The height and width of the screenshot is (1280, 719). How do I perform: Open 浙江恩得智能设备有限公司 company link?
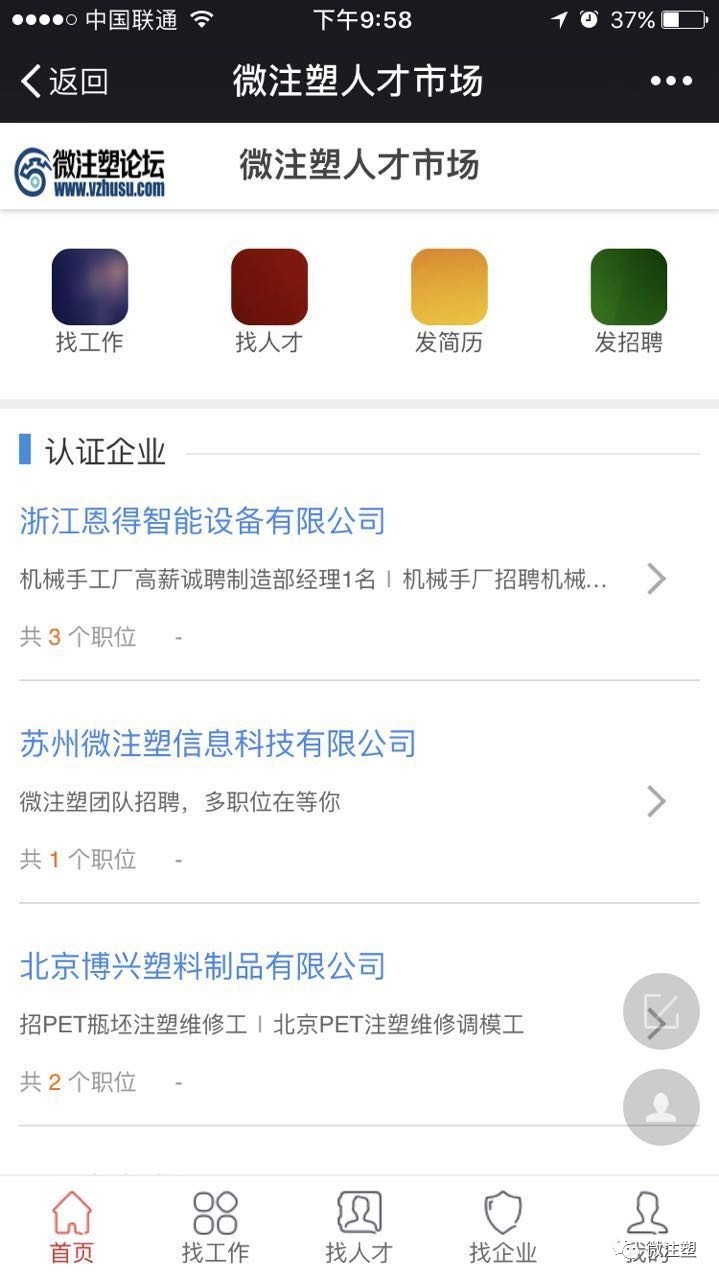pos(203,521)
